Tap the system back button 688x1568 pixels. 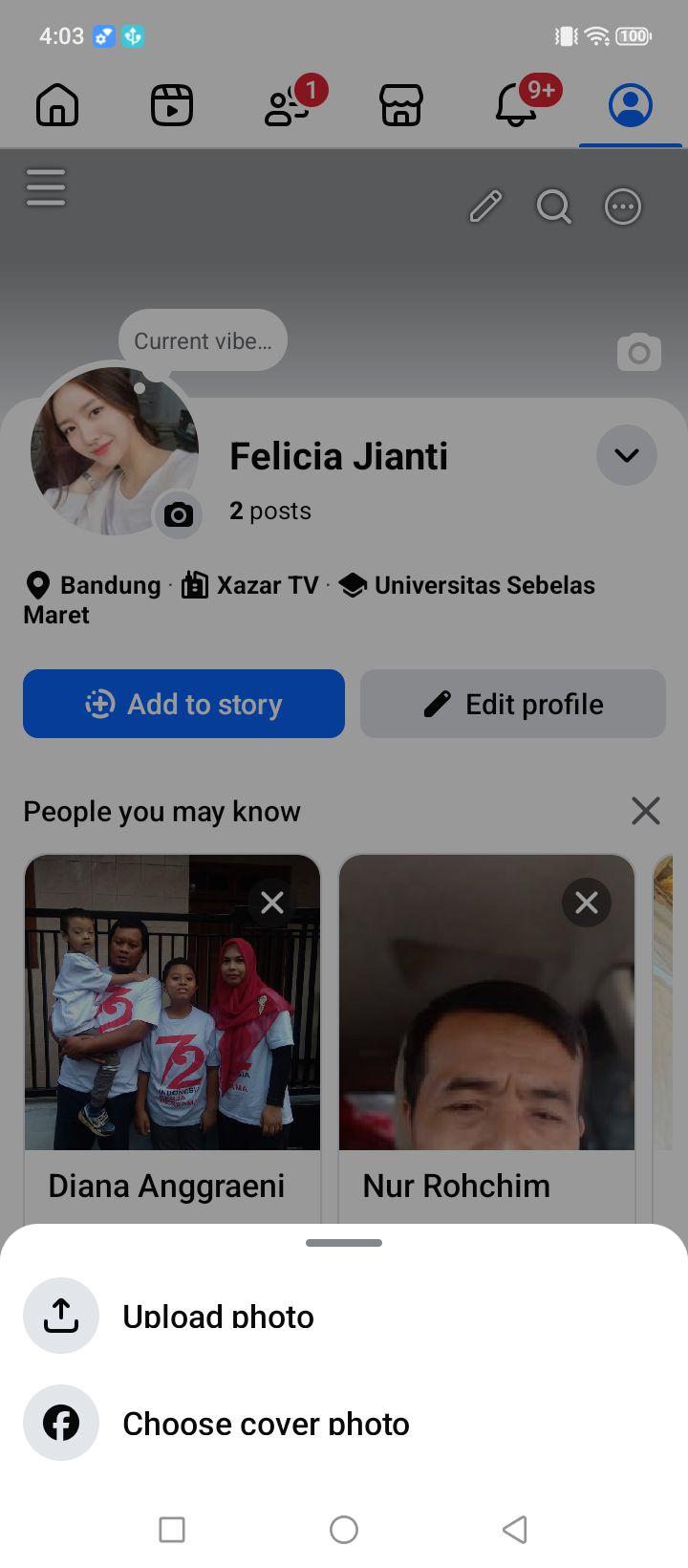515,1529
